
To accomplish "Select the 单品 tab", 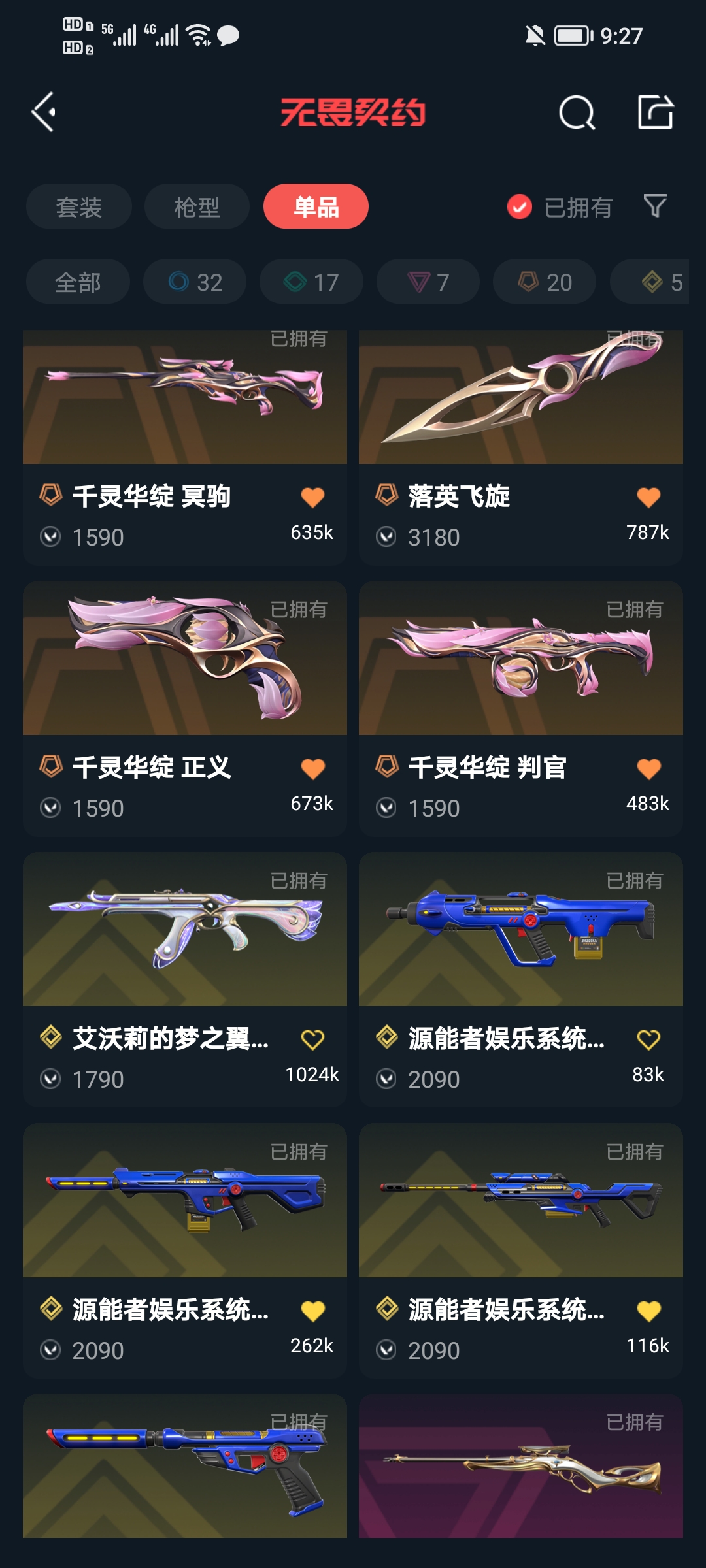I will [316, 207].
